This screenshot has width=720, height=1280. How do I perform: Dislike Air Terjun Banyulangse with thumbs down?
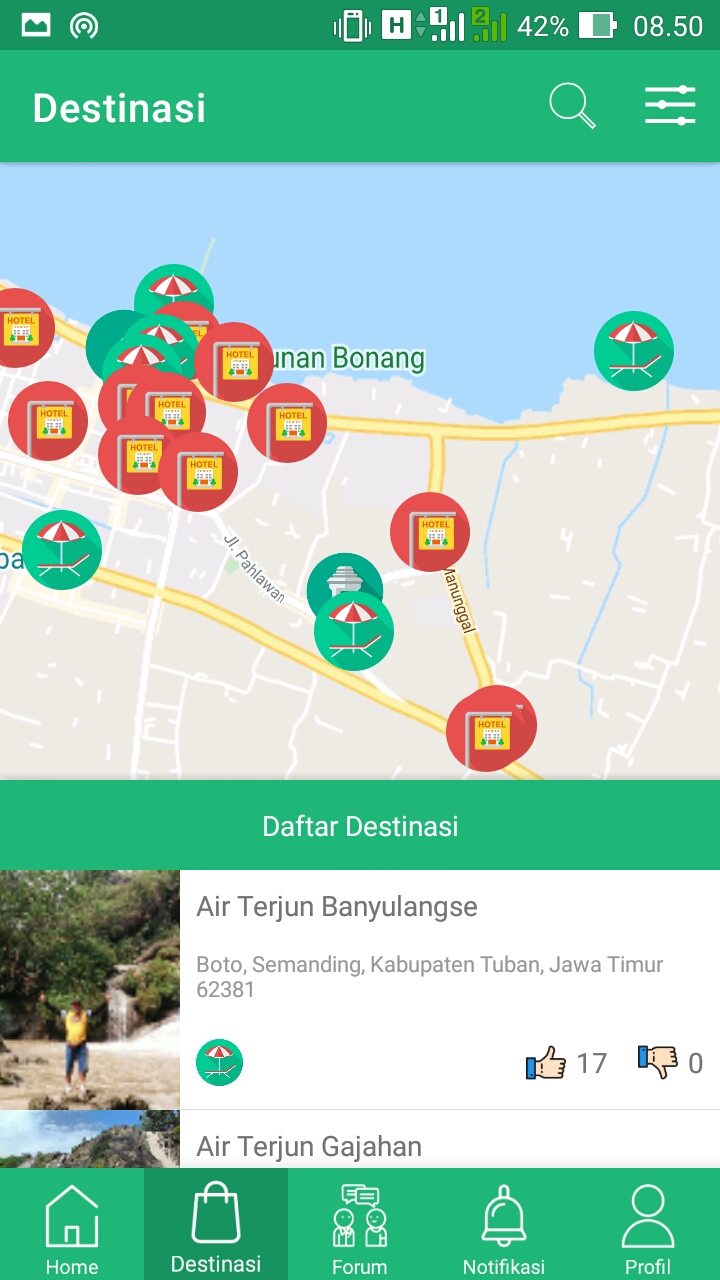pos(657,1061)
